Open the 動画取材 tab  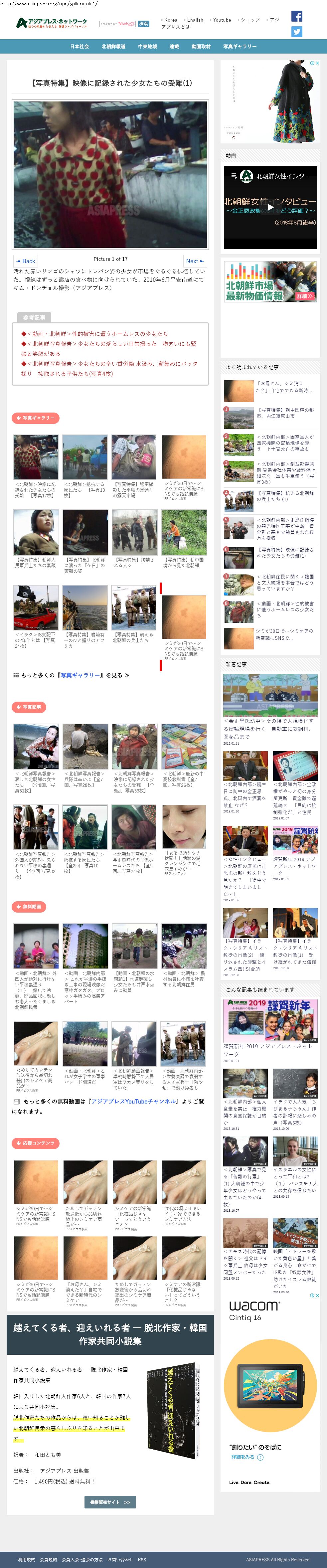[201, 46]
